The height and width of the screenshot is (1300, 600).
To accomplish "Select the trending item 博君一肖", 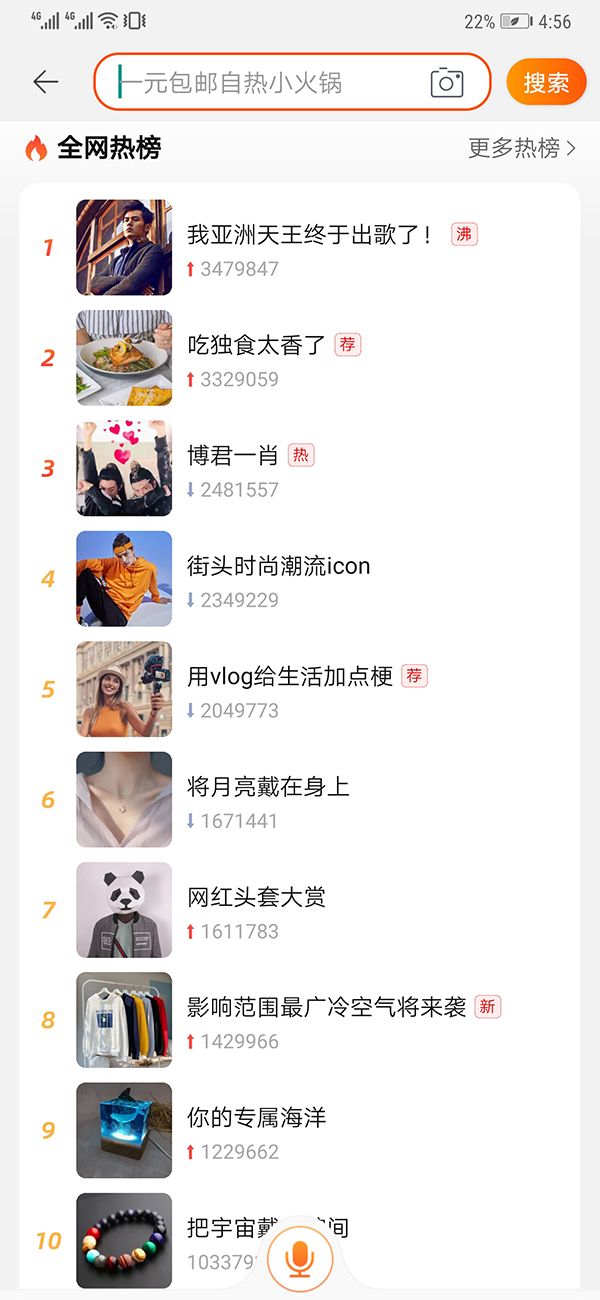I will [x=233, y=456].
